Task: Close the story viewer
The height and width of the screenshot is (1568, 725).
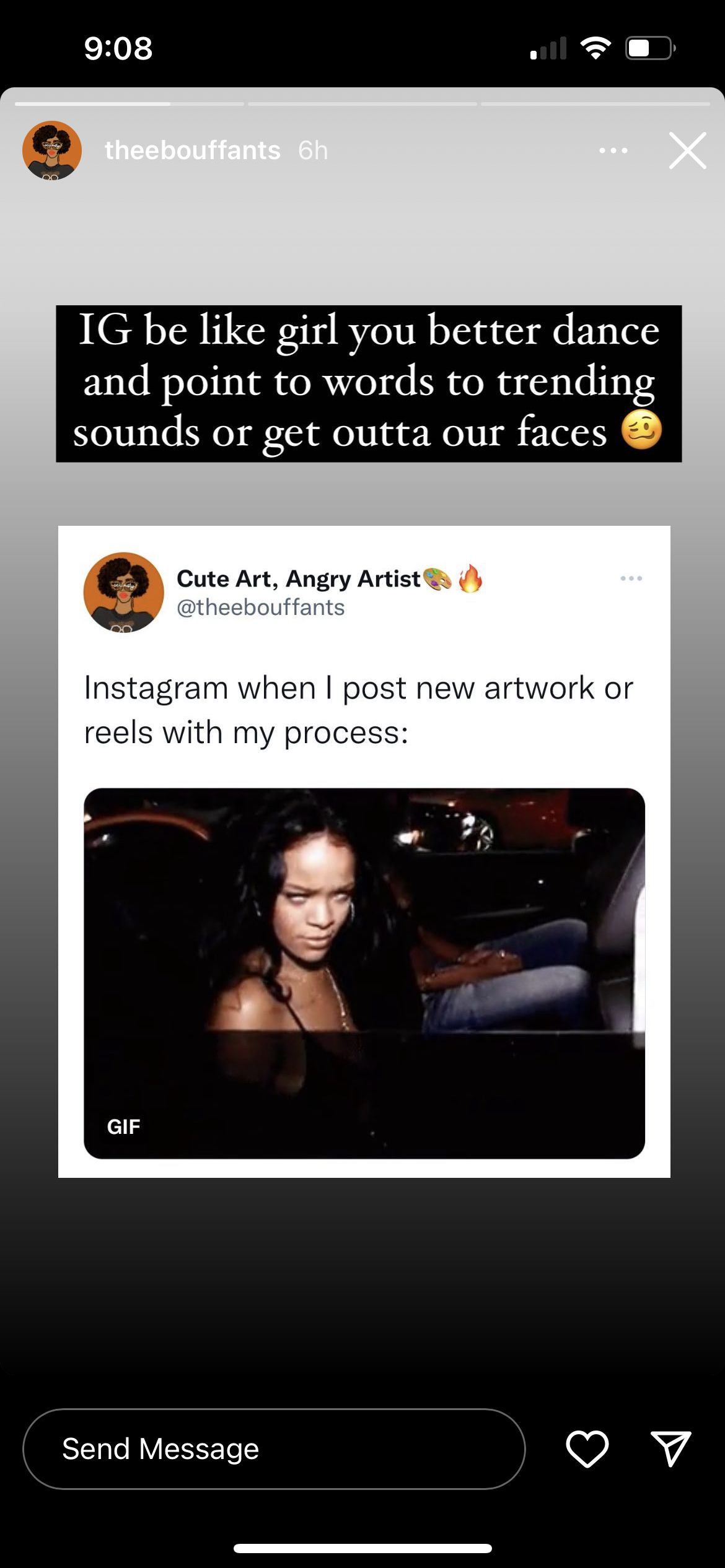Action: (687, 150)
